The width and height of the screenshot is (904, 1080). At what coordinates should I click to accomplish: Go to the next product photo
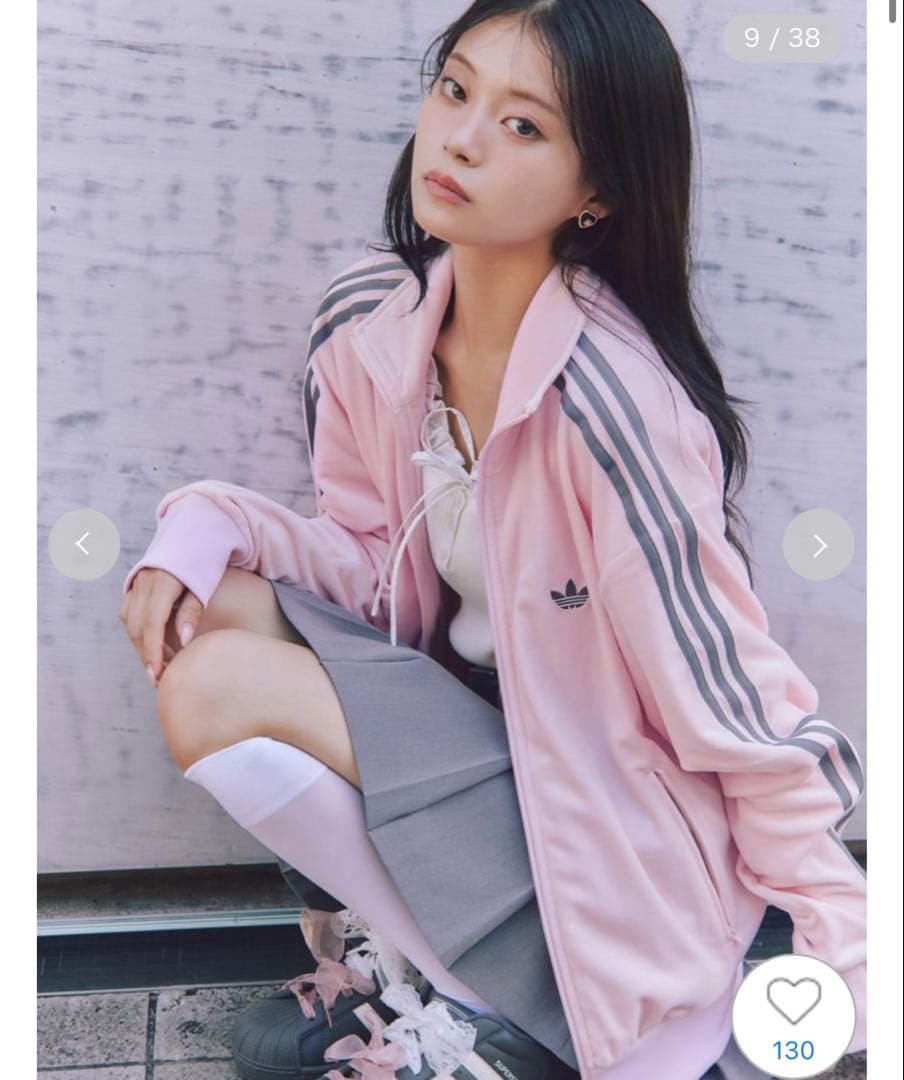818,545
